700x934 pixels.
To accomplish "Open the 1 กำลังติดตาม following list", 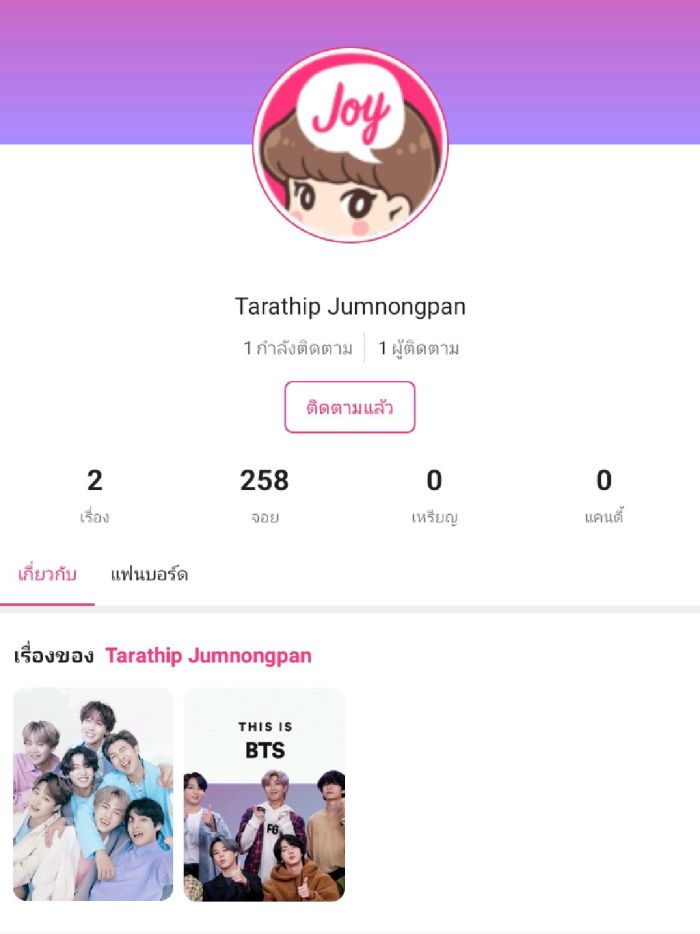I will [297, 348].
